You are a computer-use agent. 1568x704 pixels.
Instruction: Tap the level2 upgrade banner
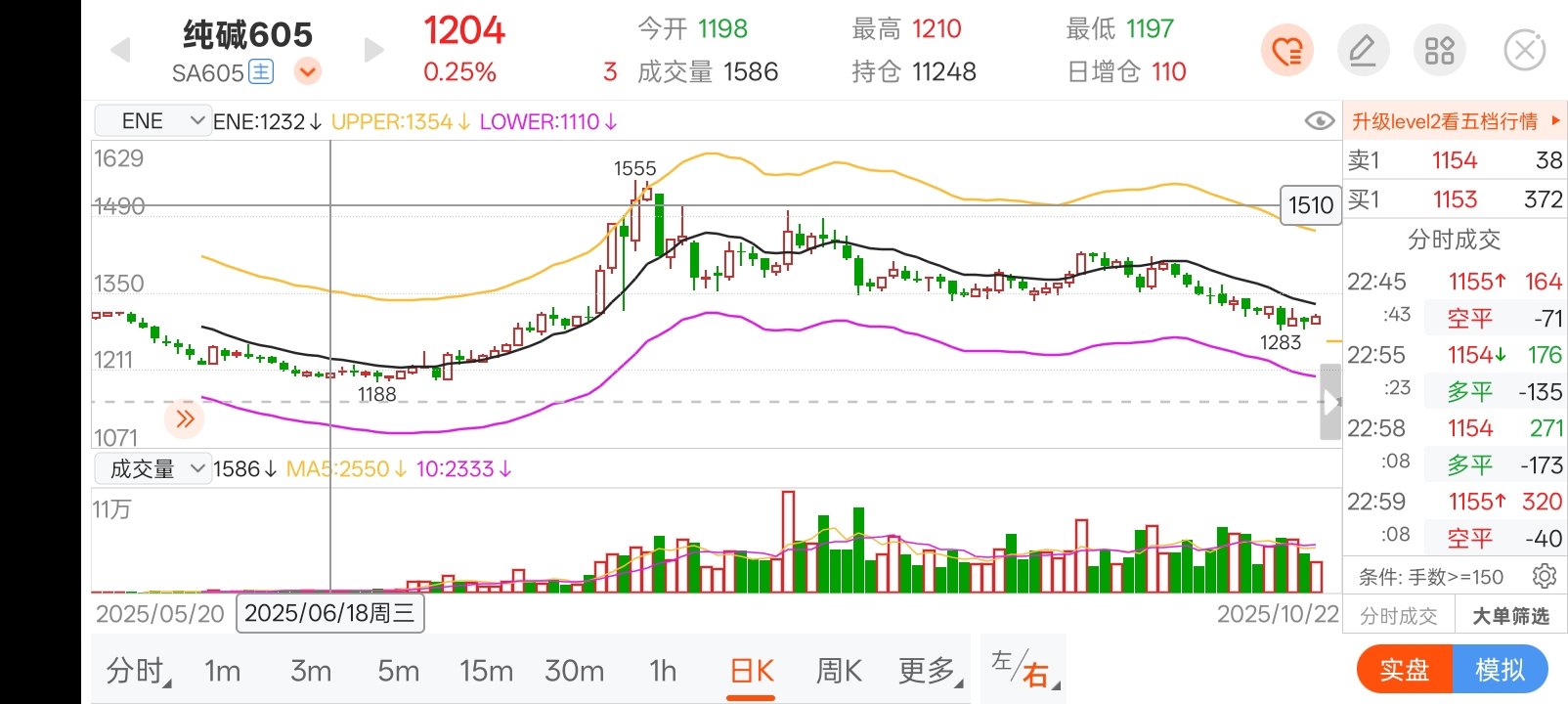pyautogui.click(x=1456, y=121)
